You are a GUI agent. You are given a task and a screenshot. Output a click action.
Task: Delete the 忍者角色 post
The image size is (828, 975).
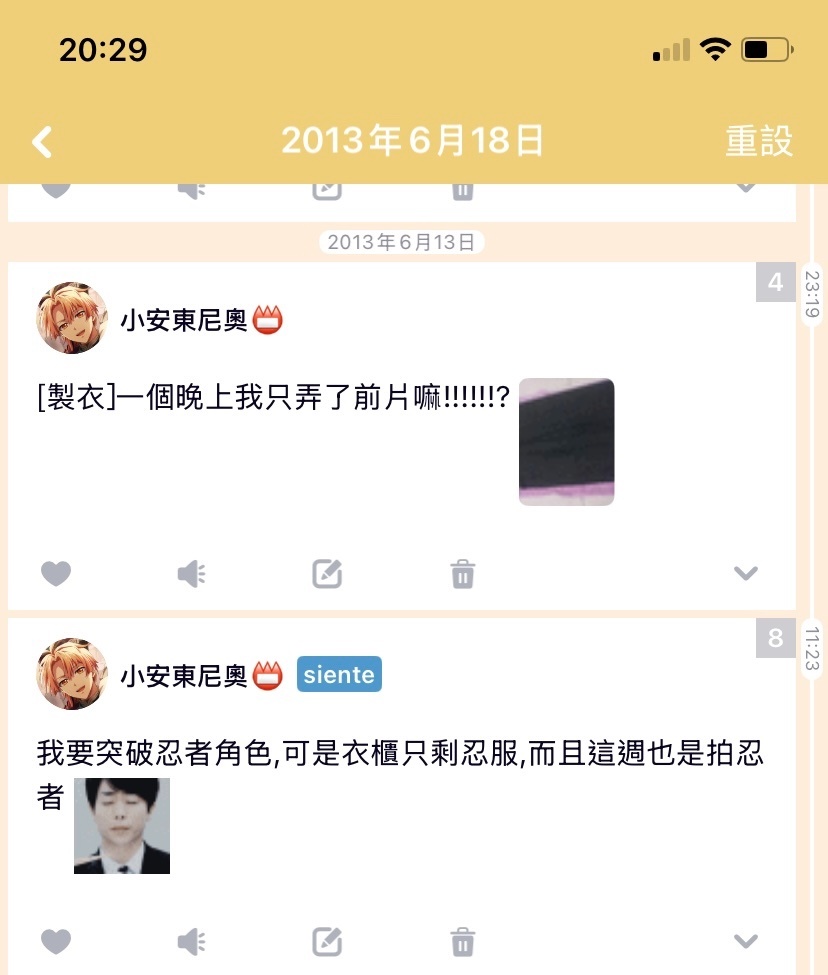(462, 941)
